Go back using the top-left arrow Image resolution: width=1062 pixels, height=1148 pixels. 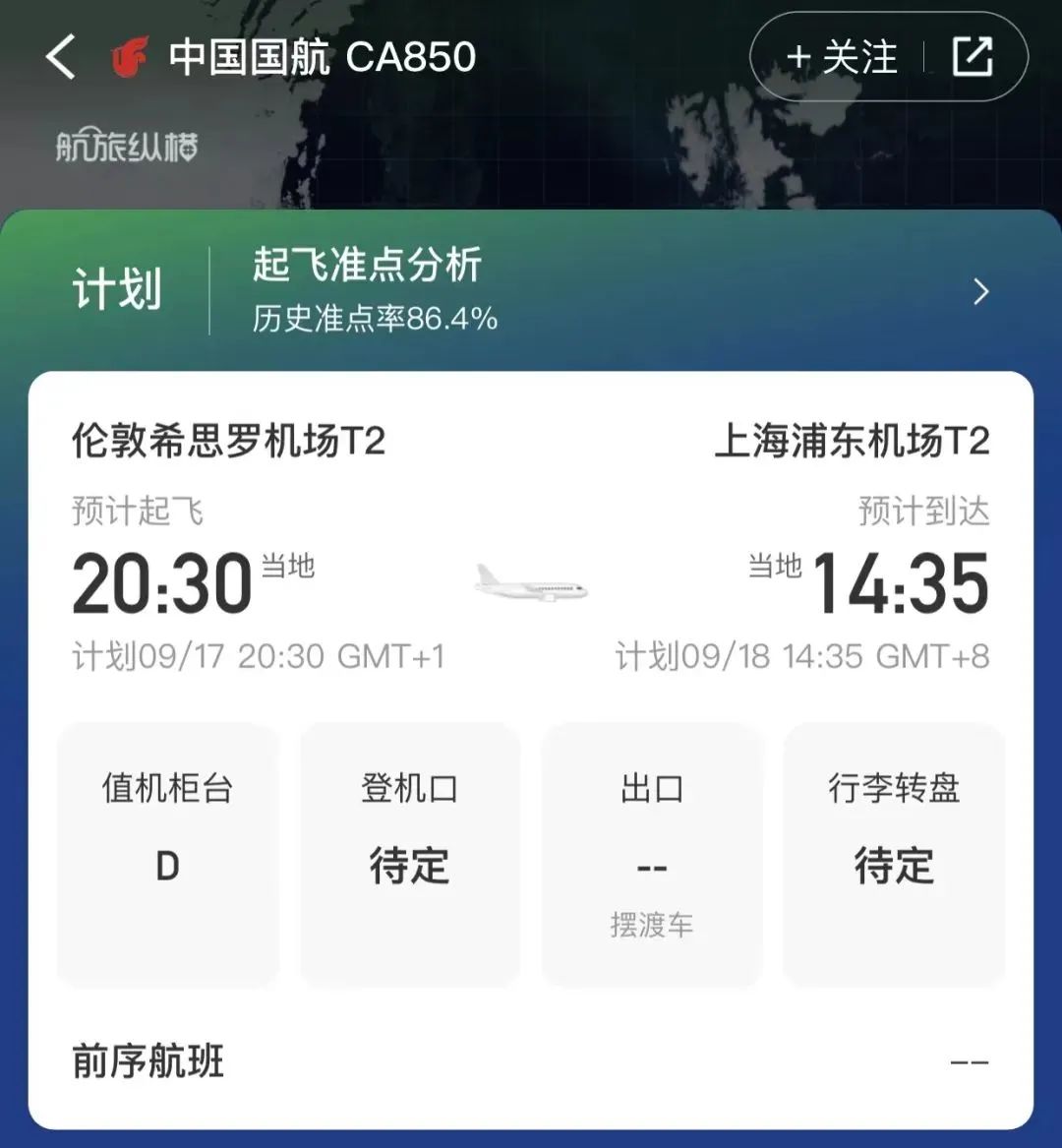pyautogui.click(x=61, y=57)
